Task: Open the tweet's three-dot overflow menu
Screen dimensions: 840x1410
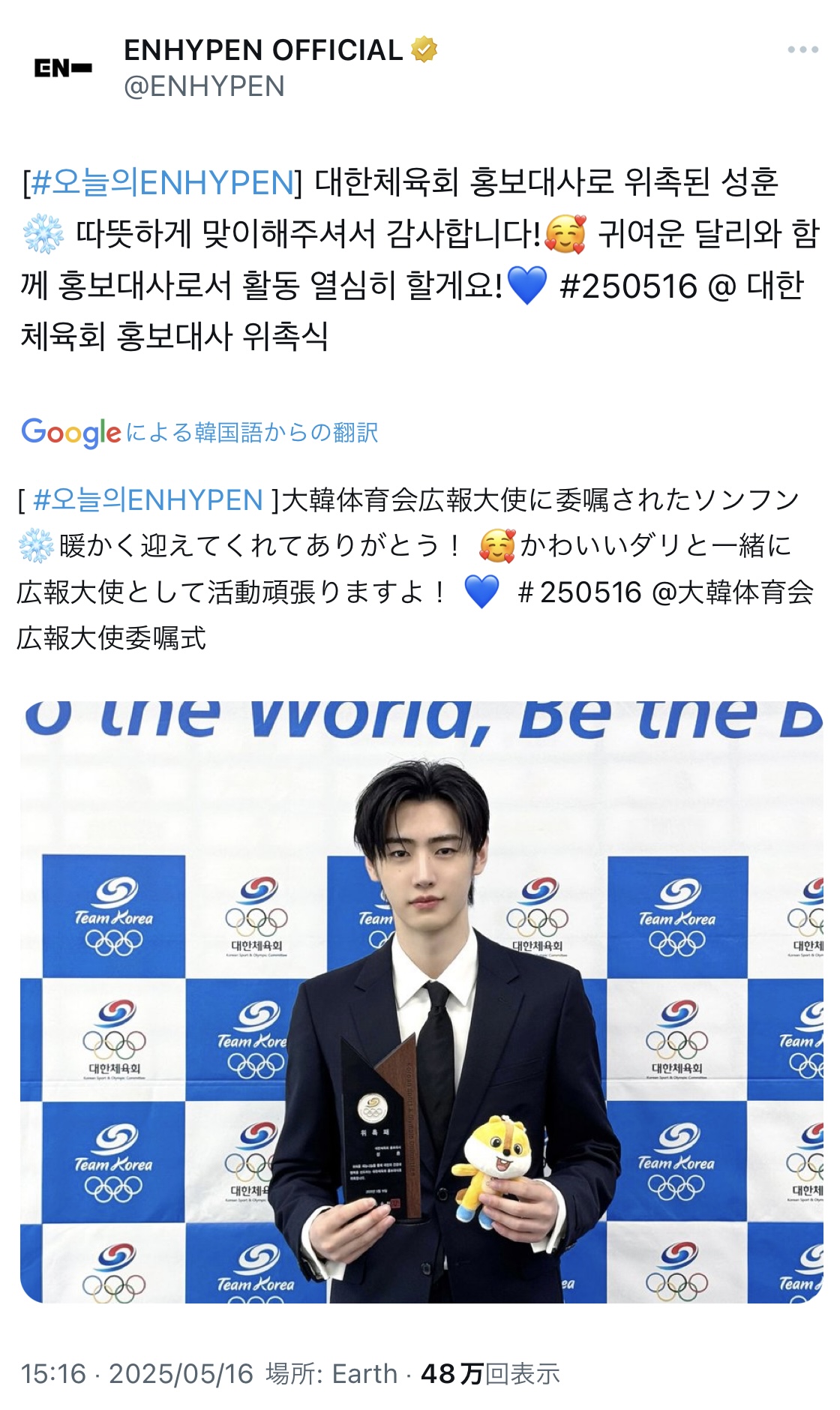Action: tap(802, 49)
